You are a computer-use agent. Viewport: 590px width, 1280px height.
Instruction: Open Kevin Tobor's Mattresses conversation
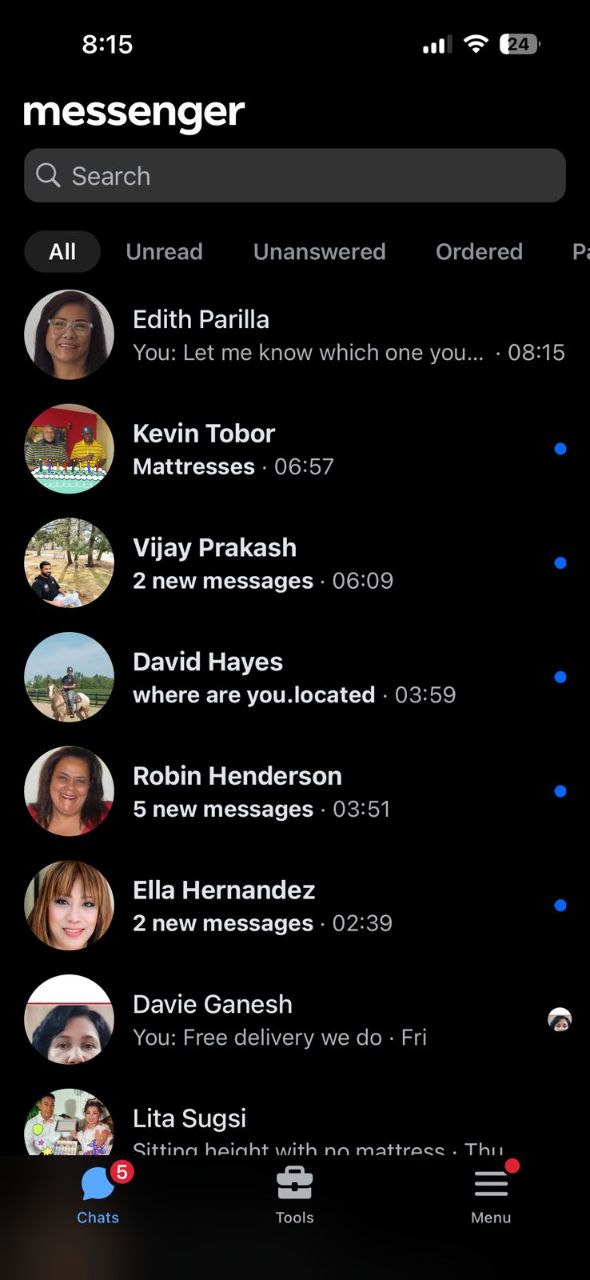pyautogui.click(x=295, y=449)
